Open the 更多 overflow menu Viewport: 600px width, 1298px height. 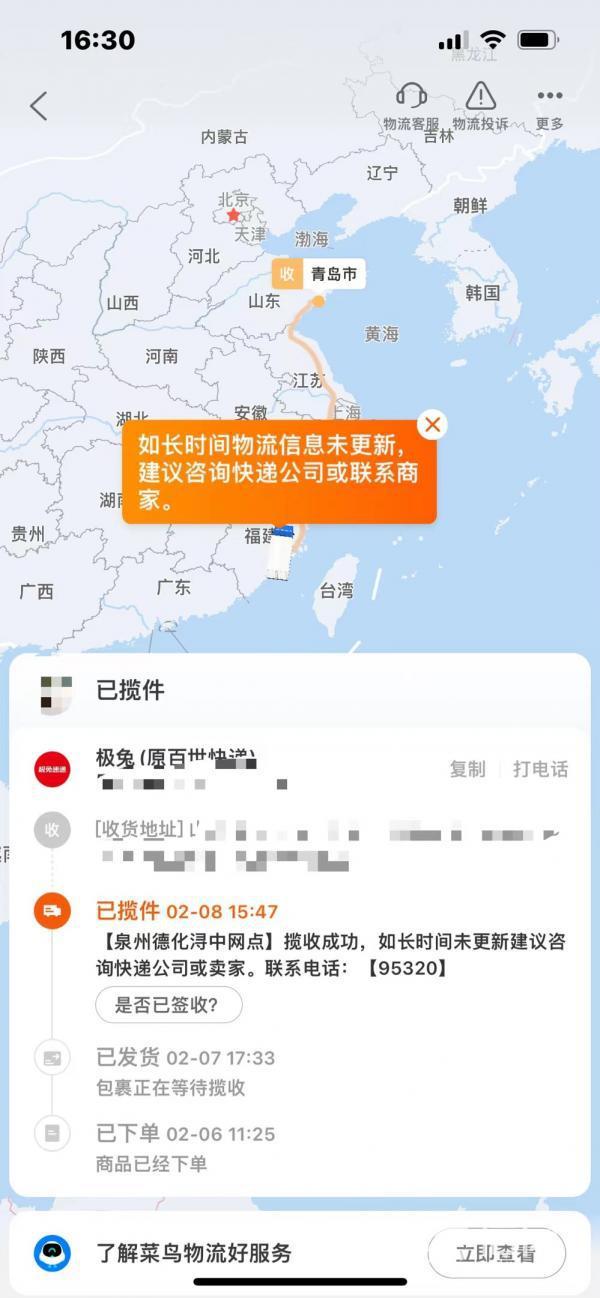click(549, 106)
